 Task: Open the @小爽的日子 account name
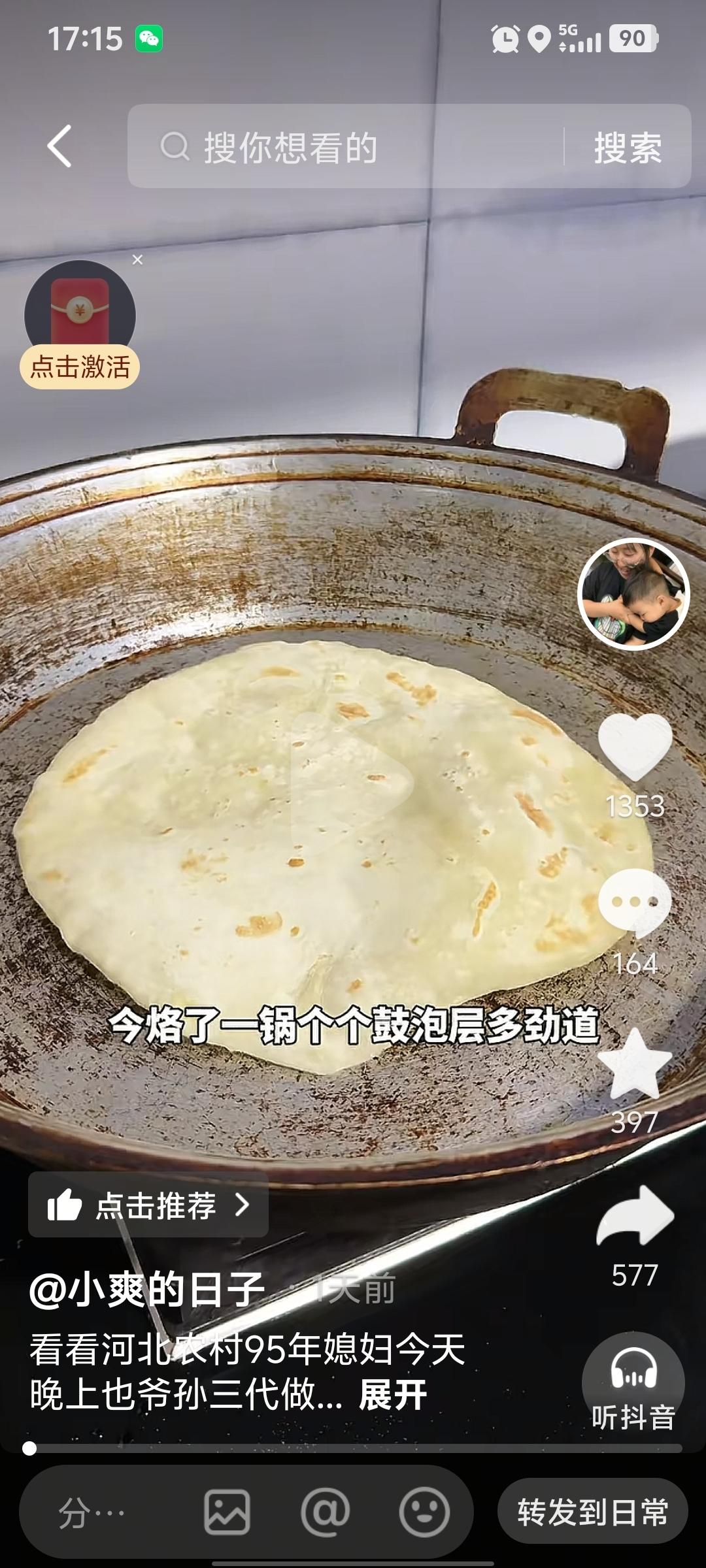coord(148,1290)
